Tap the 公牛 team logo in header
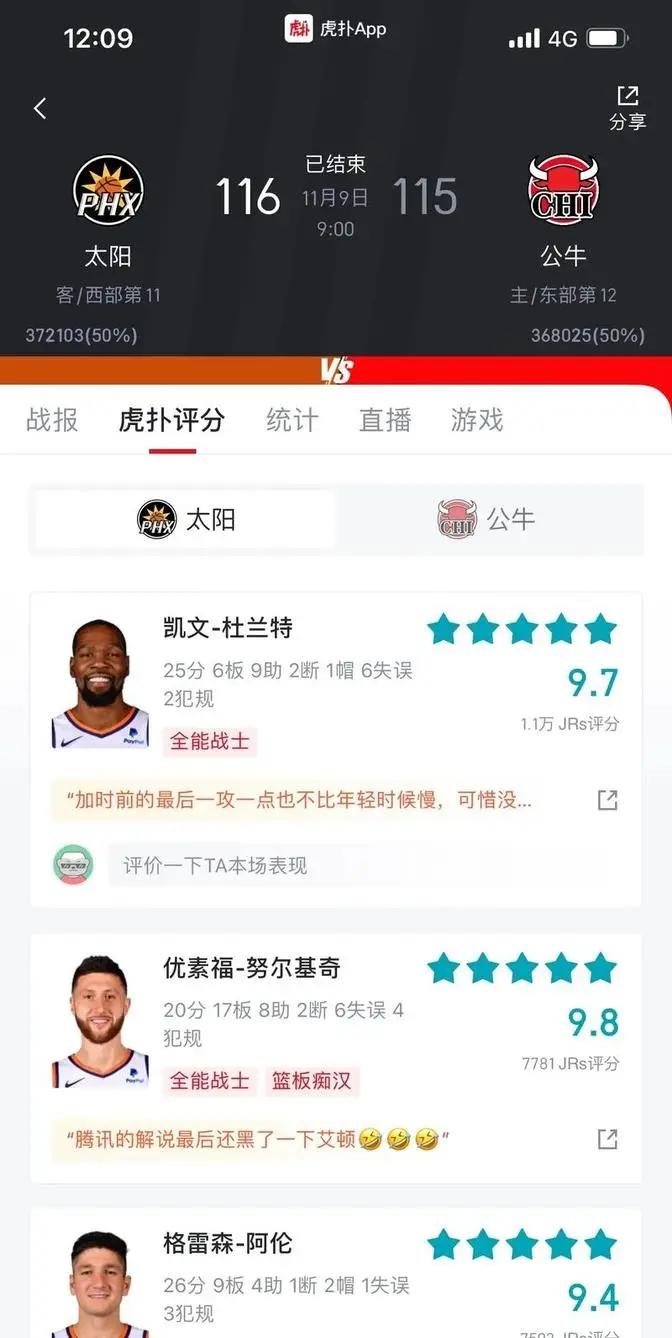672x1338 pixels. pos(562,191)
